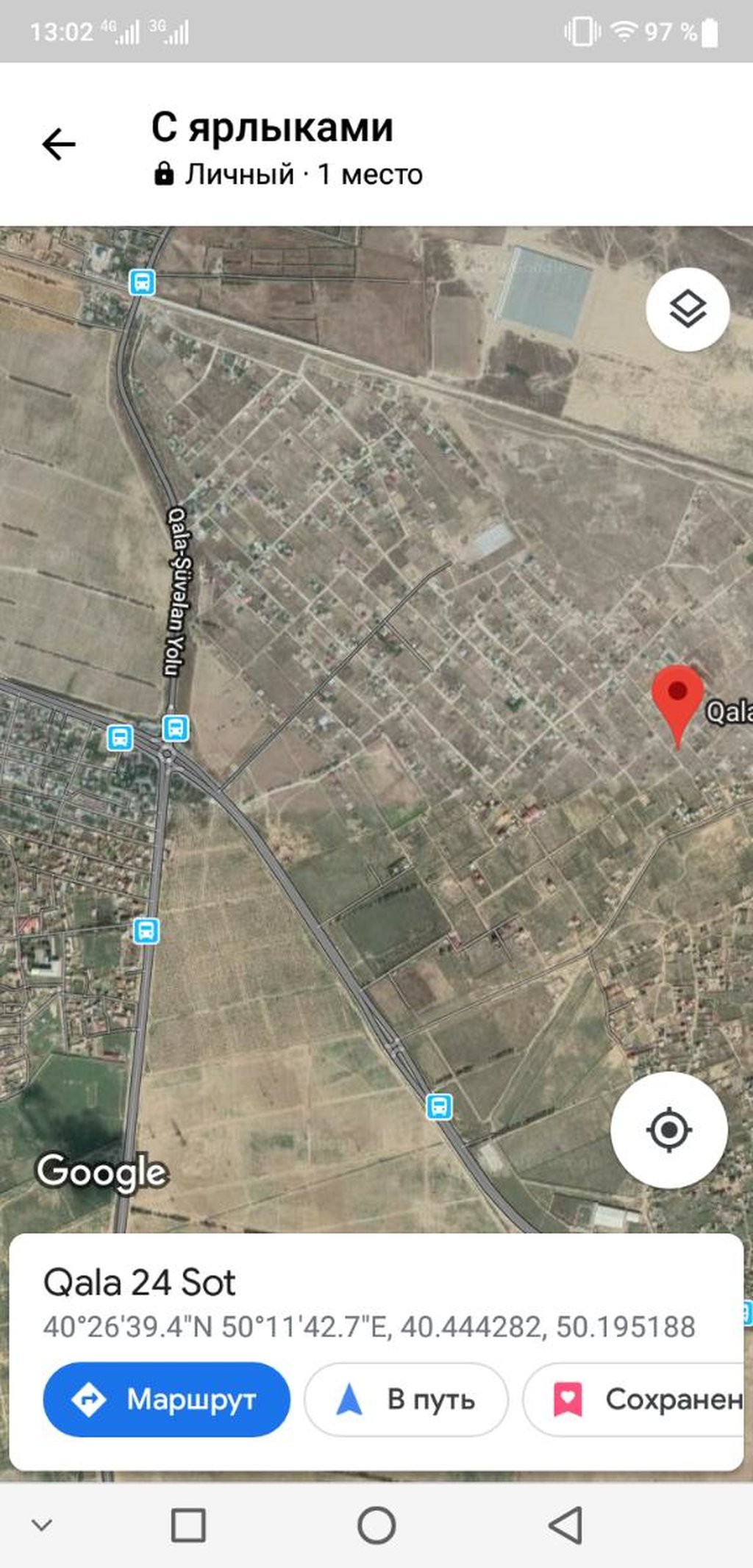The width and height of the screenshot is (753, 1568).
Task: Center the map on my location
Action: (x=669, y=1129)
